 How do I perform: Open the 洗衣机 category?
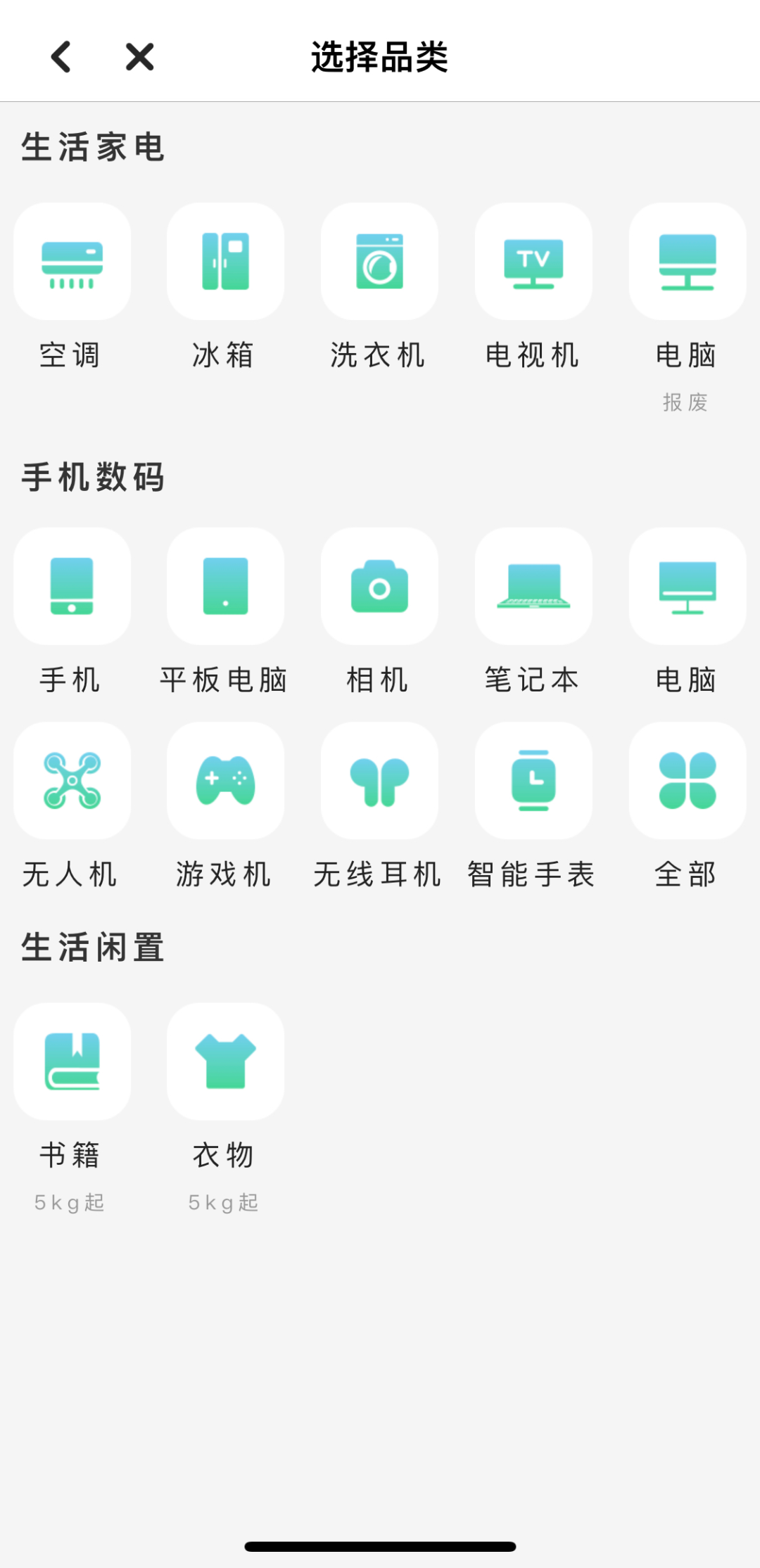pos(379,262)
